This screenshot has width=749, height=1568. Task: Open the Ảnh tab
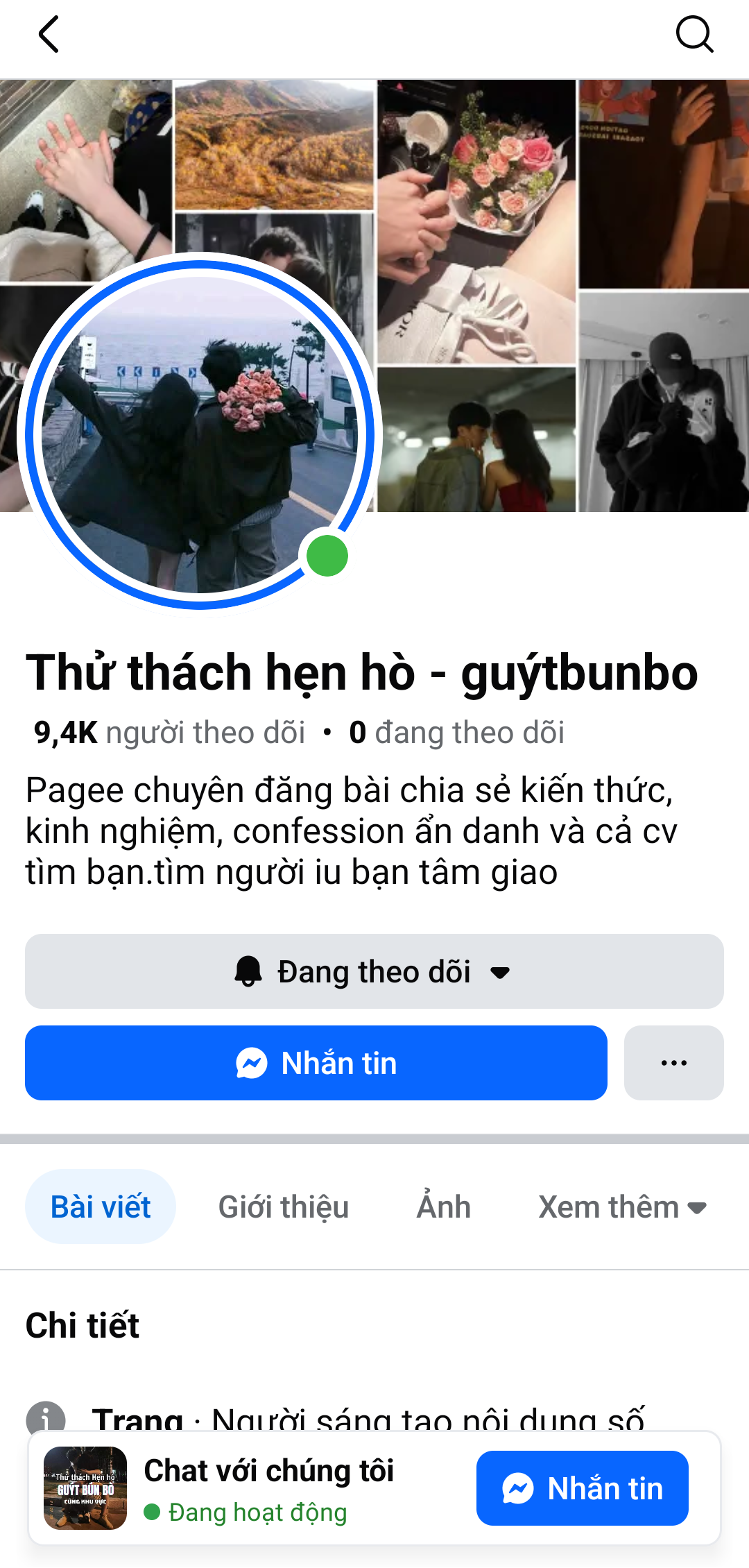coord(444,1207)
